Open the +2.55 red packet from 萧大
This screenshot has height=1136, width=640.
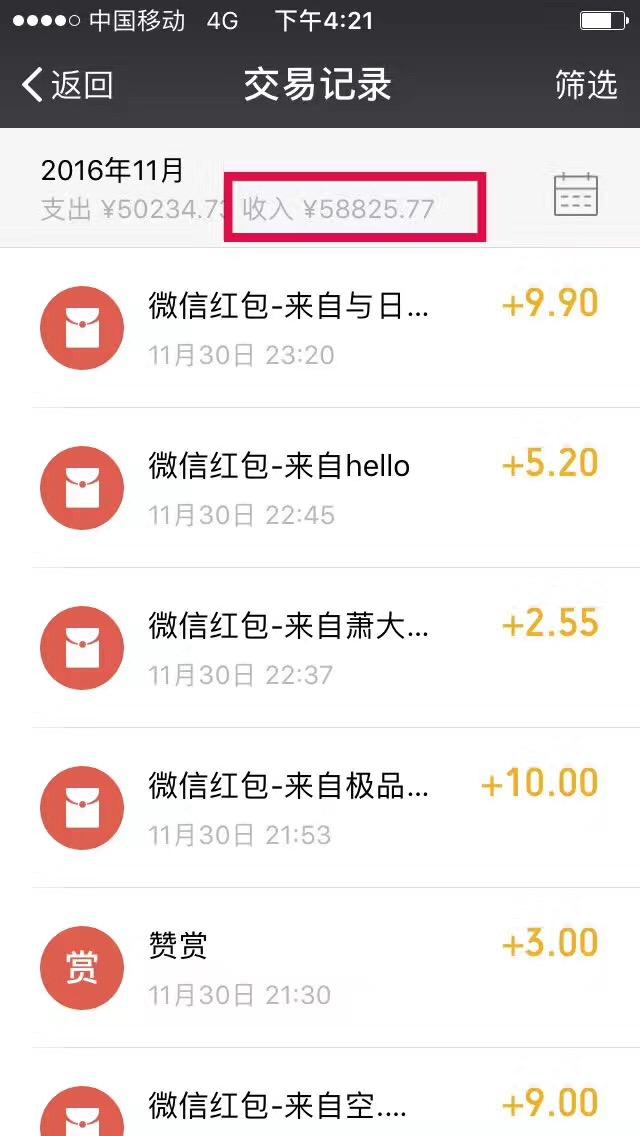[320, 648]
